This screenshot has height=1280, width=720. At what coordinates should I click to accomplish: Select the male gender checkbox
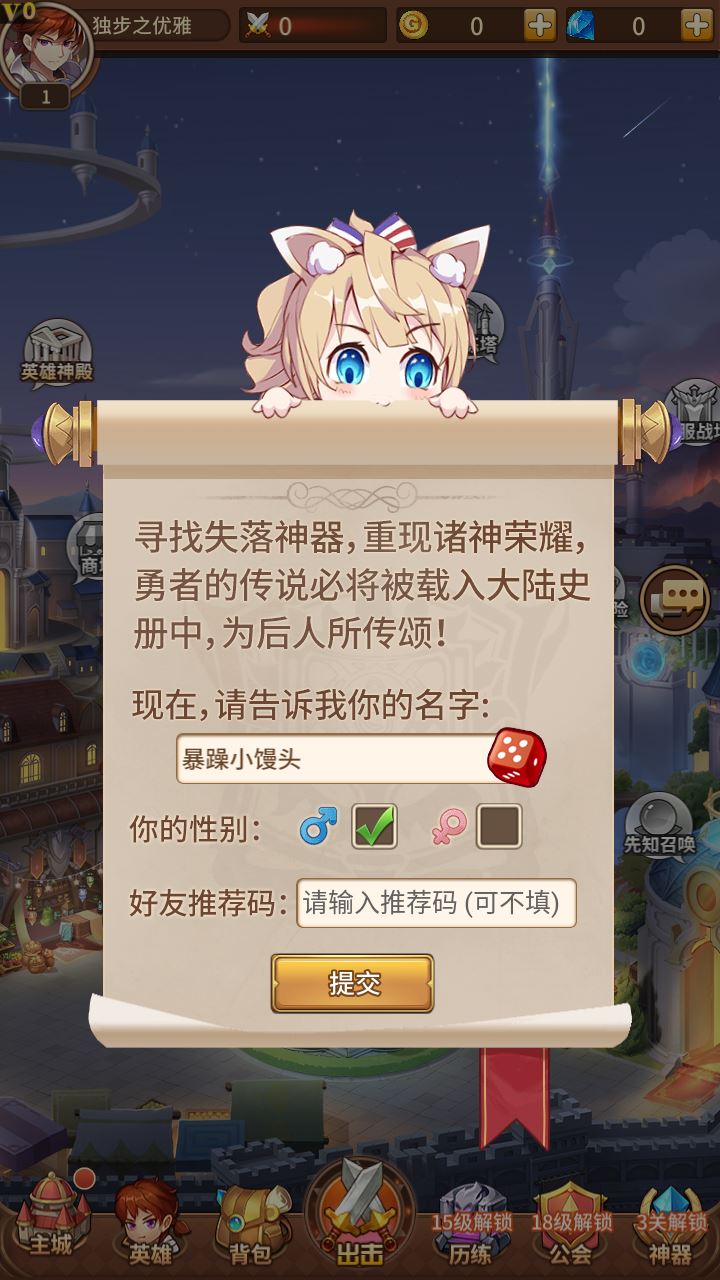[x=374, y=827]
